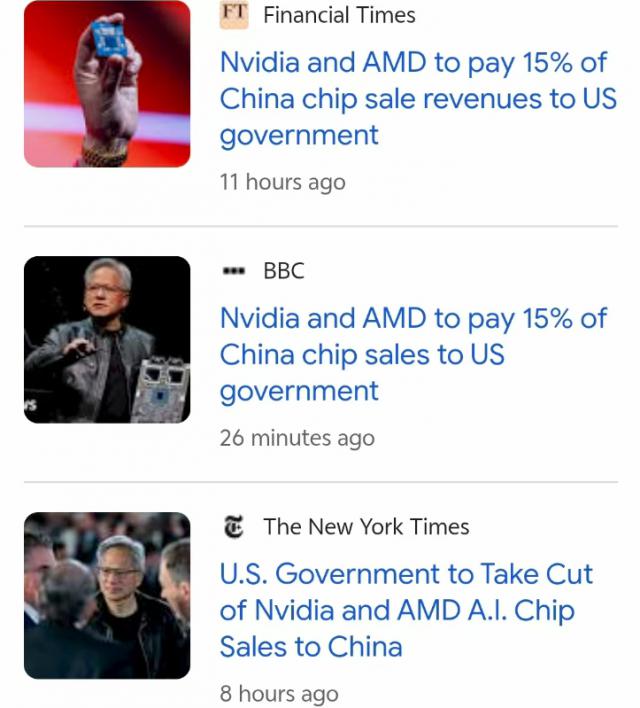Tap the BBC story's photo thumbnail

(107, 340)
